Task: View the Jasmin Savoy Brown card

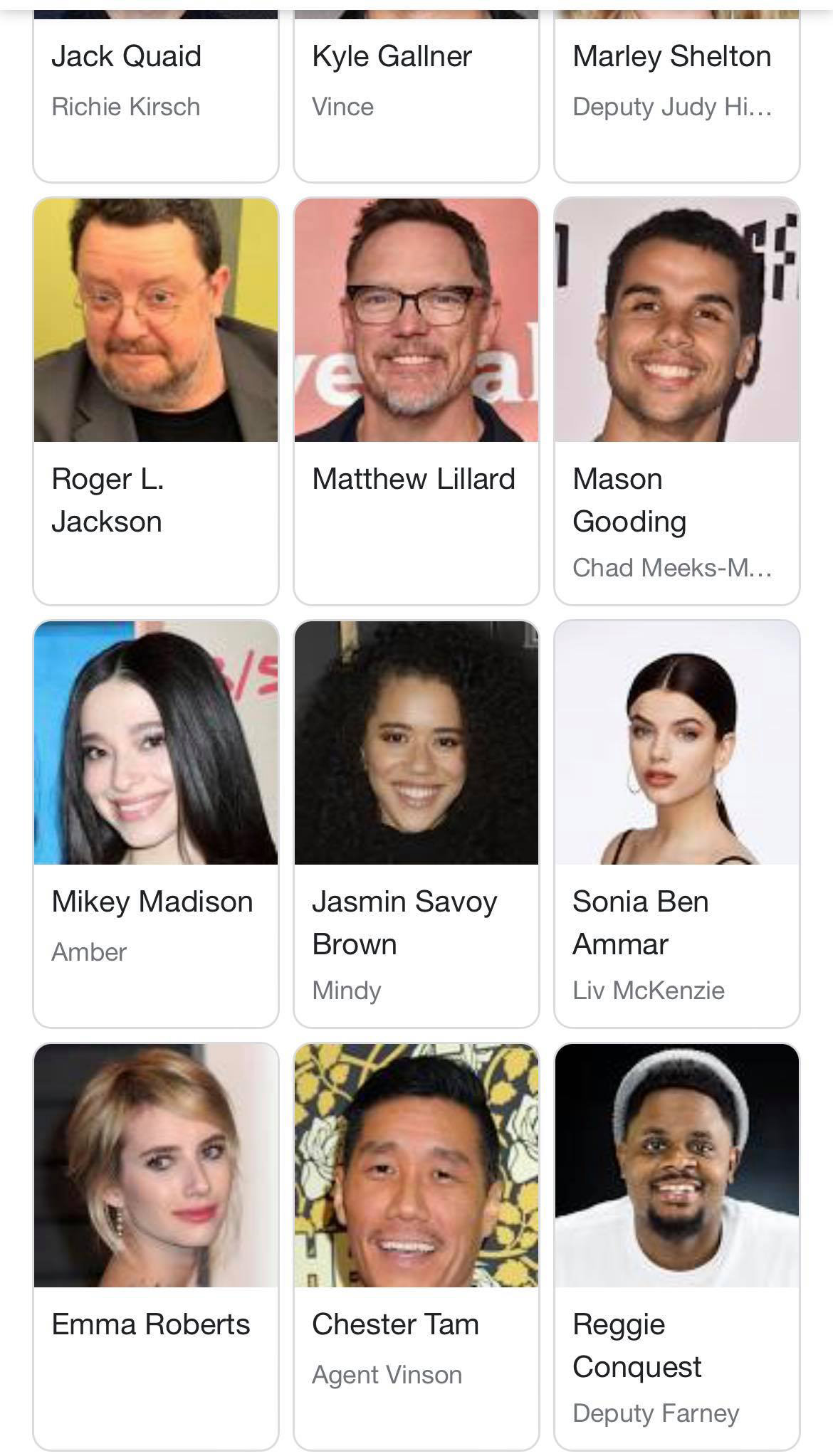Action: coord(416,823)
